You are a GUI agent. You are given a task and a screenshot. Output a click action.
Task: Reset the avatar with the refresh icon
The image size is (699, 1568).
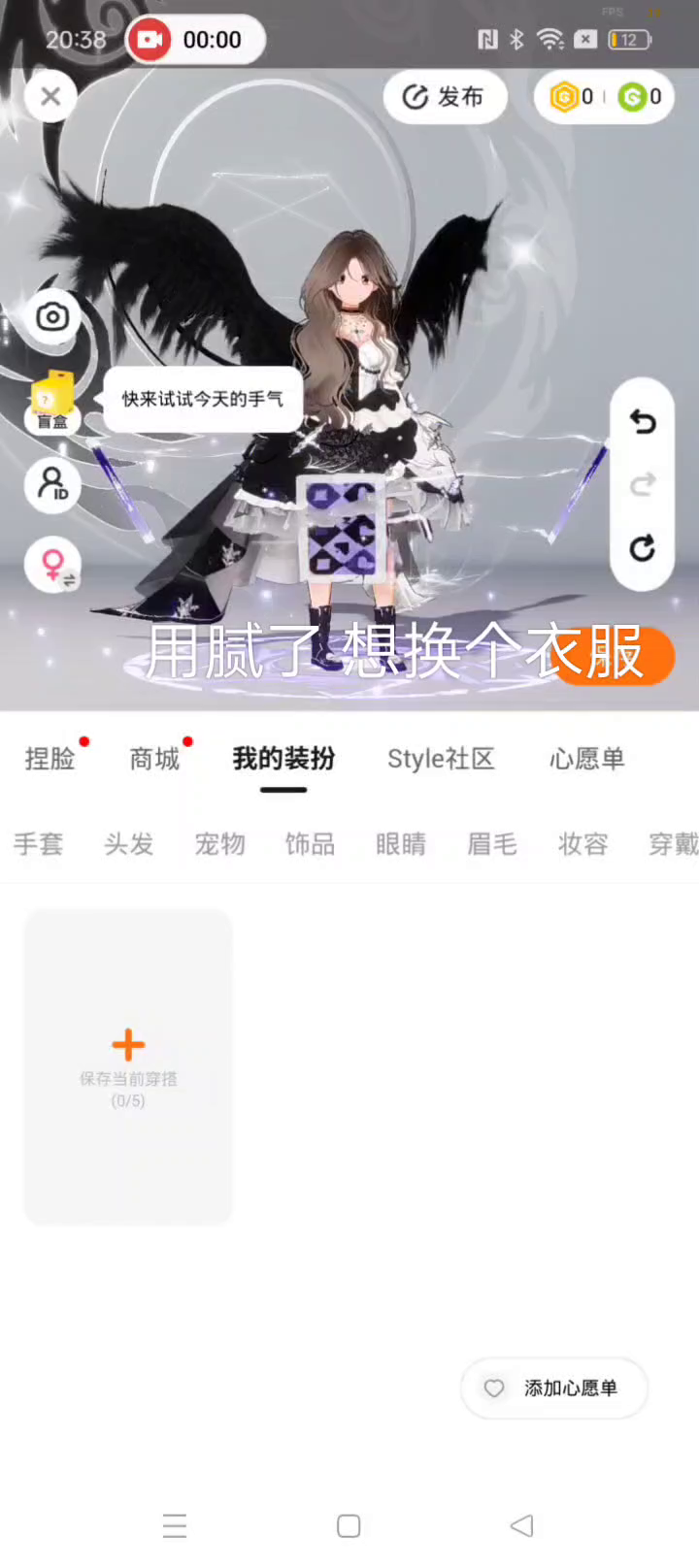(x=642, y=549)
